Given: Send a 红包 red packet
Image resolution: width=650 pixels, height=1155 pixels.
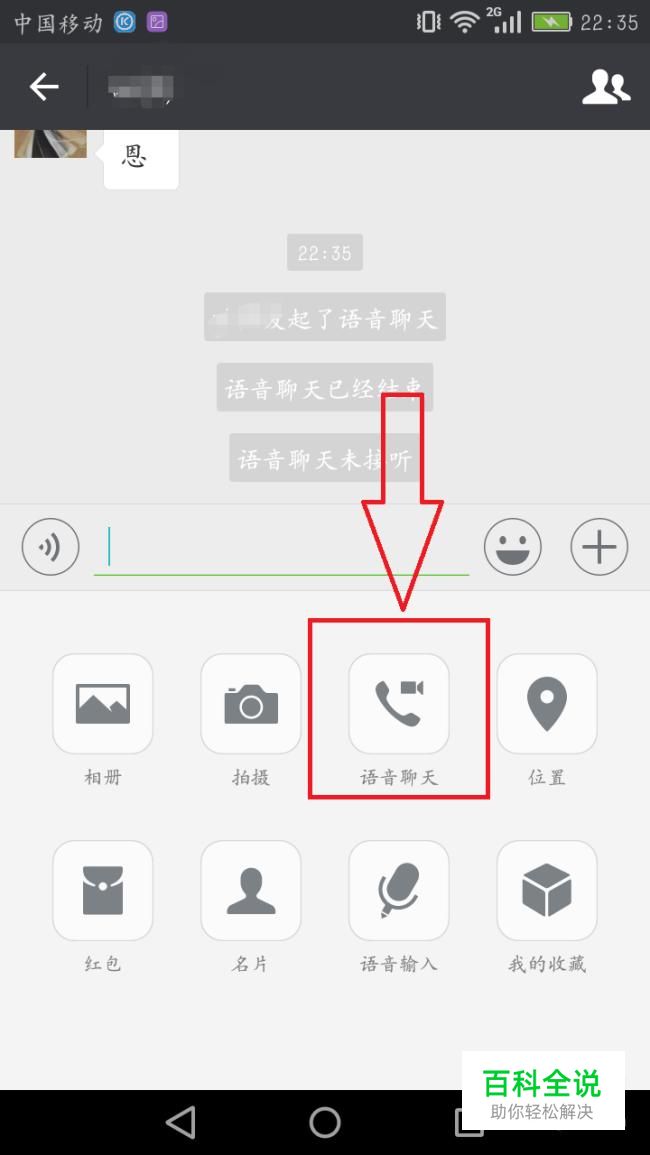Looking at the screenshot, I should point(103,890).
